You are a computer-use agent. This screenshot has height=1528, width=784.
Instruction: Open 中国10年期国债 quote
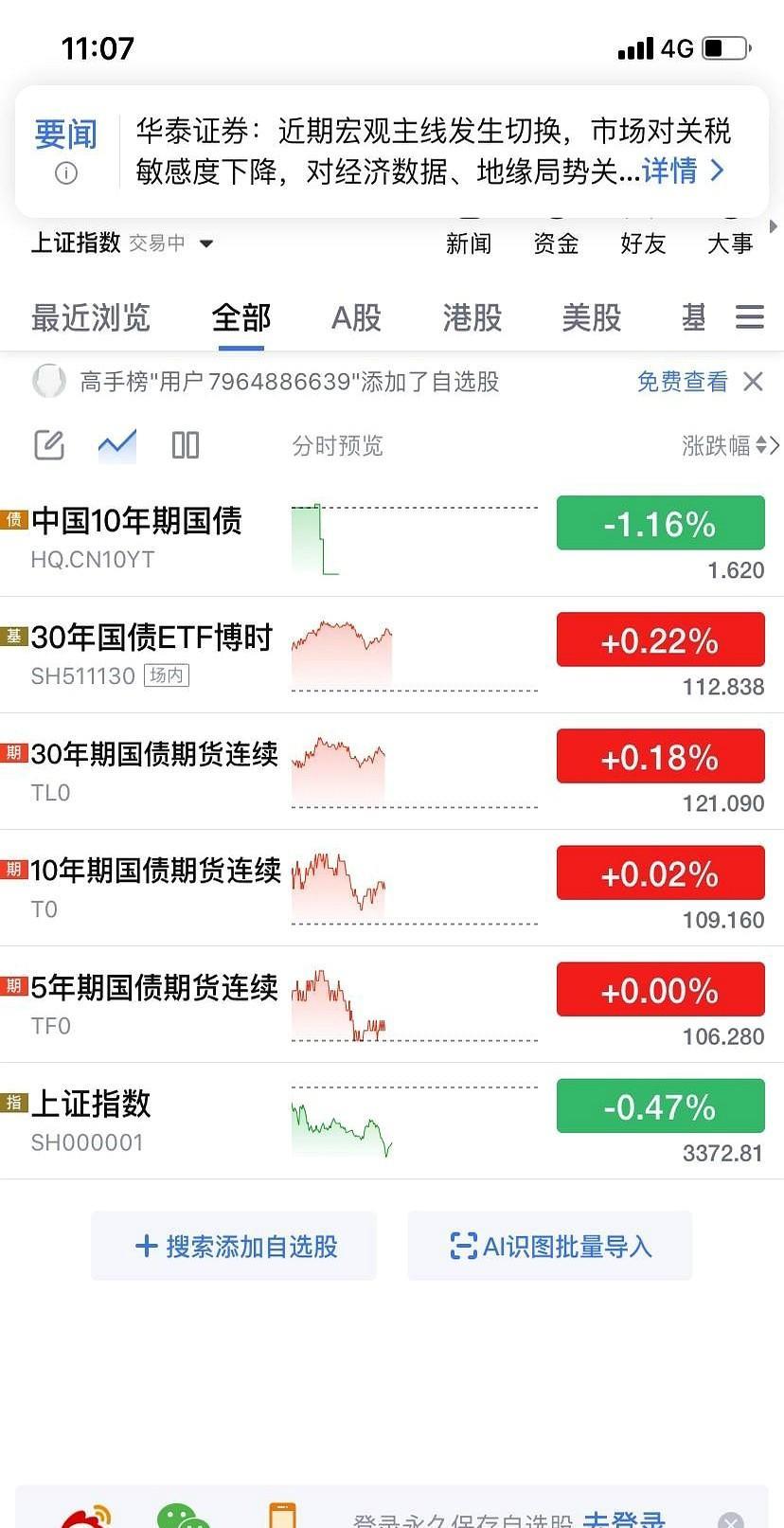click(x=392, y=539)
